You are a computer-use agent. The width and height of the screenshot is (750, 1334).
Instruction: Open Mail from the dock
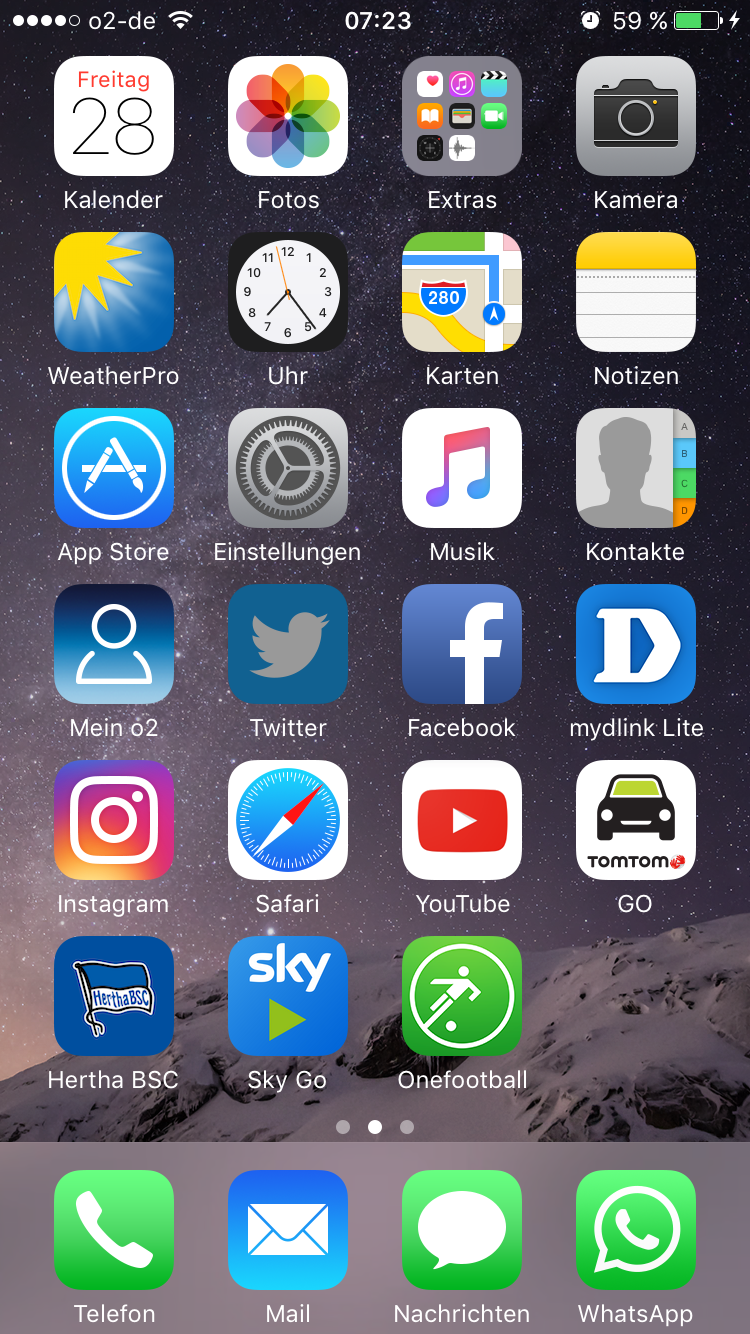tap(288, 1230)
